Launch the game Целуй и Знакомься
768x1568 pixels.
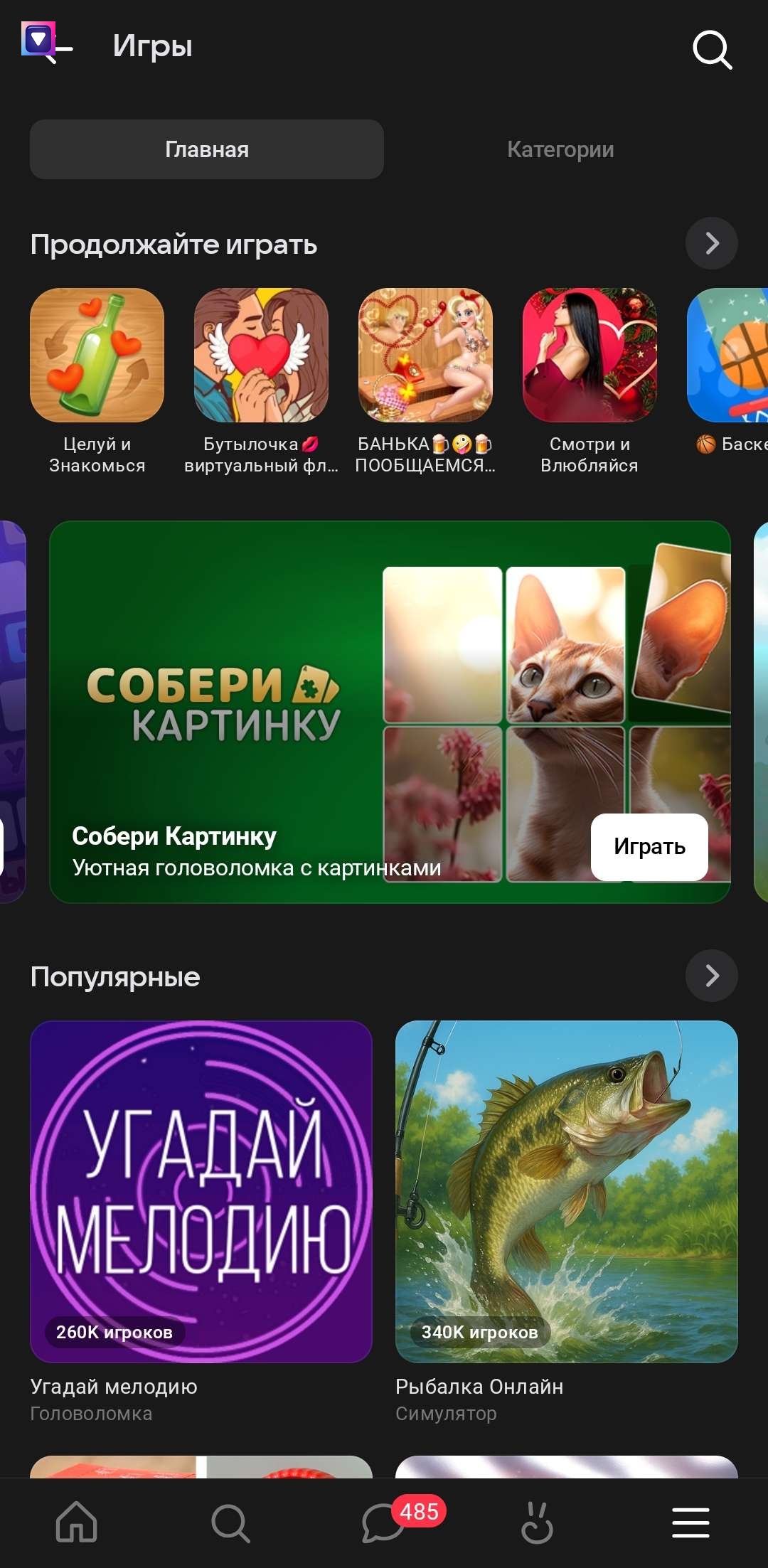(x=97, y=356)
